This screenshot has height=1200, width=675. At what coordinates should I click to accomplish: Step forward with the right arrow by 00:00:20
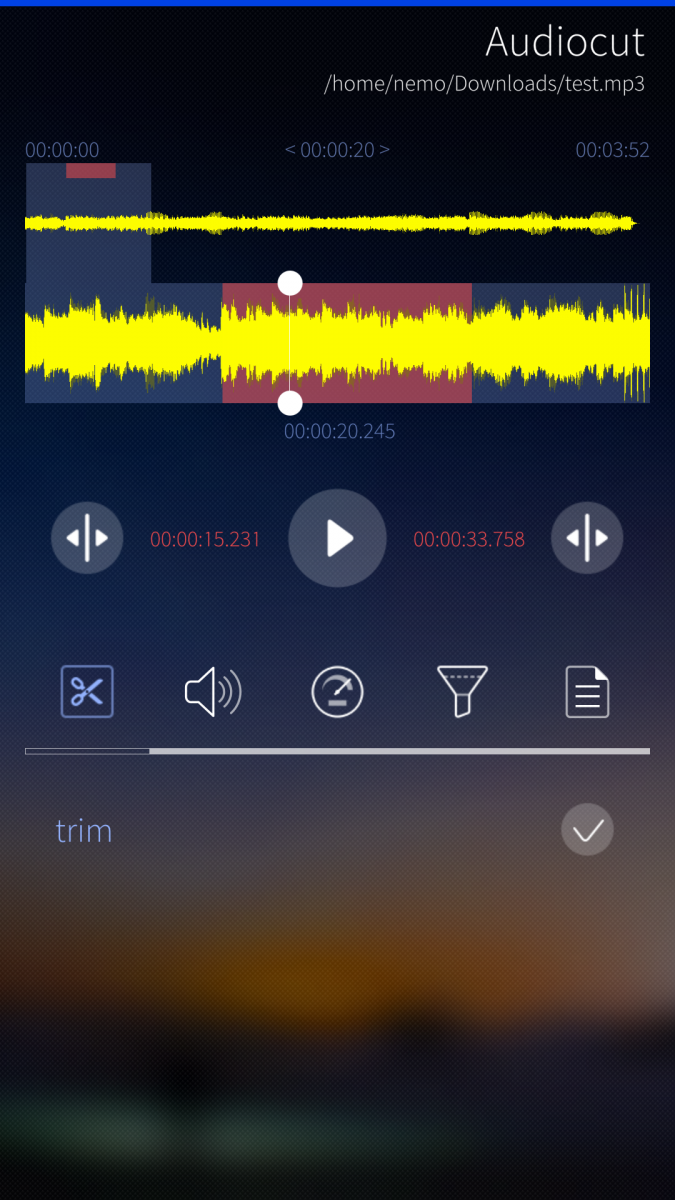tap(385, 150)
